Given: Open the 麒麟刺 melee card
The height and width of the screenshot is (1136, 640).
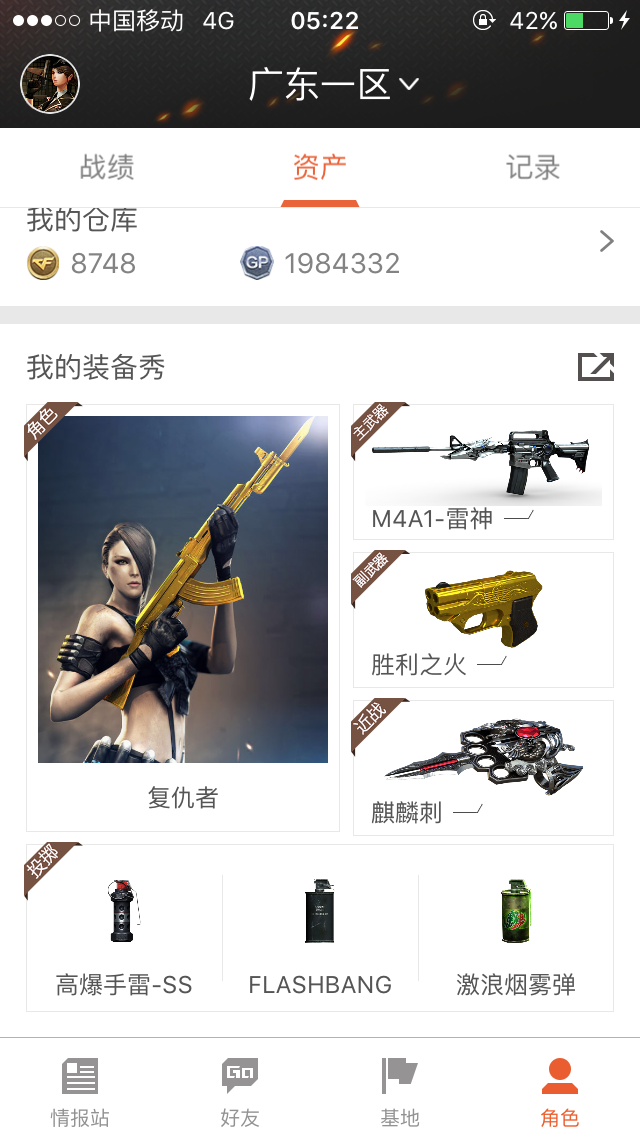Looking at the screenshot, I should tap(483, 767).
